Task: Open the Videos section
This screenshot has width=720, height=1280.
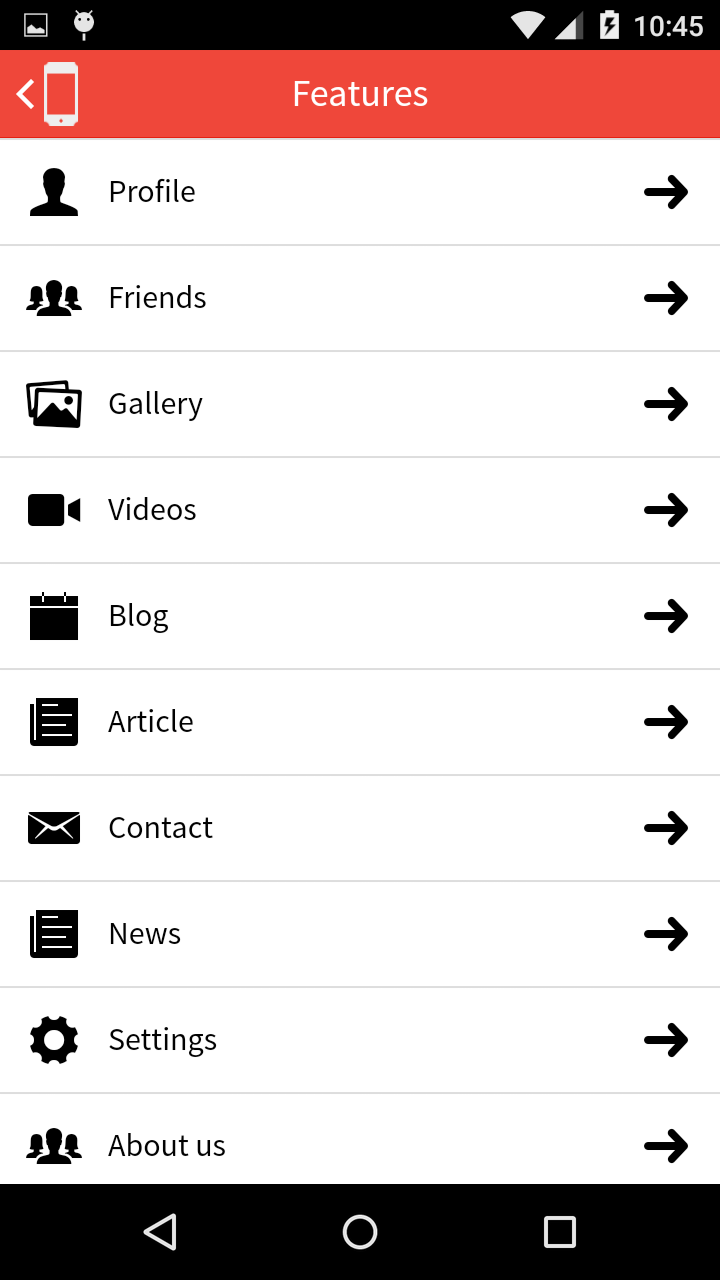Action: click(x=360, y=510)
